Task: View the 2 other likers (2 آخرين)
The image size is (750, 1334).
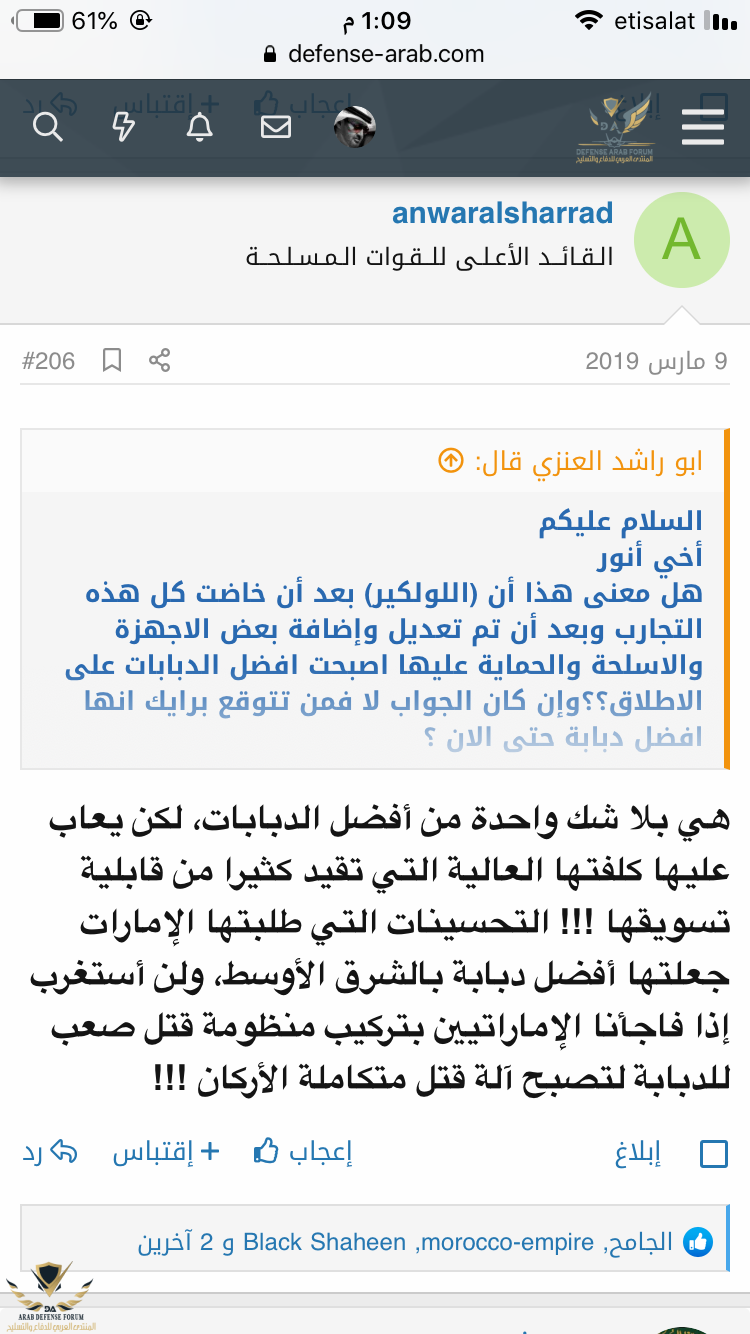Action: point(172,1243)
